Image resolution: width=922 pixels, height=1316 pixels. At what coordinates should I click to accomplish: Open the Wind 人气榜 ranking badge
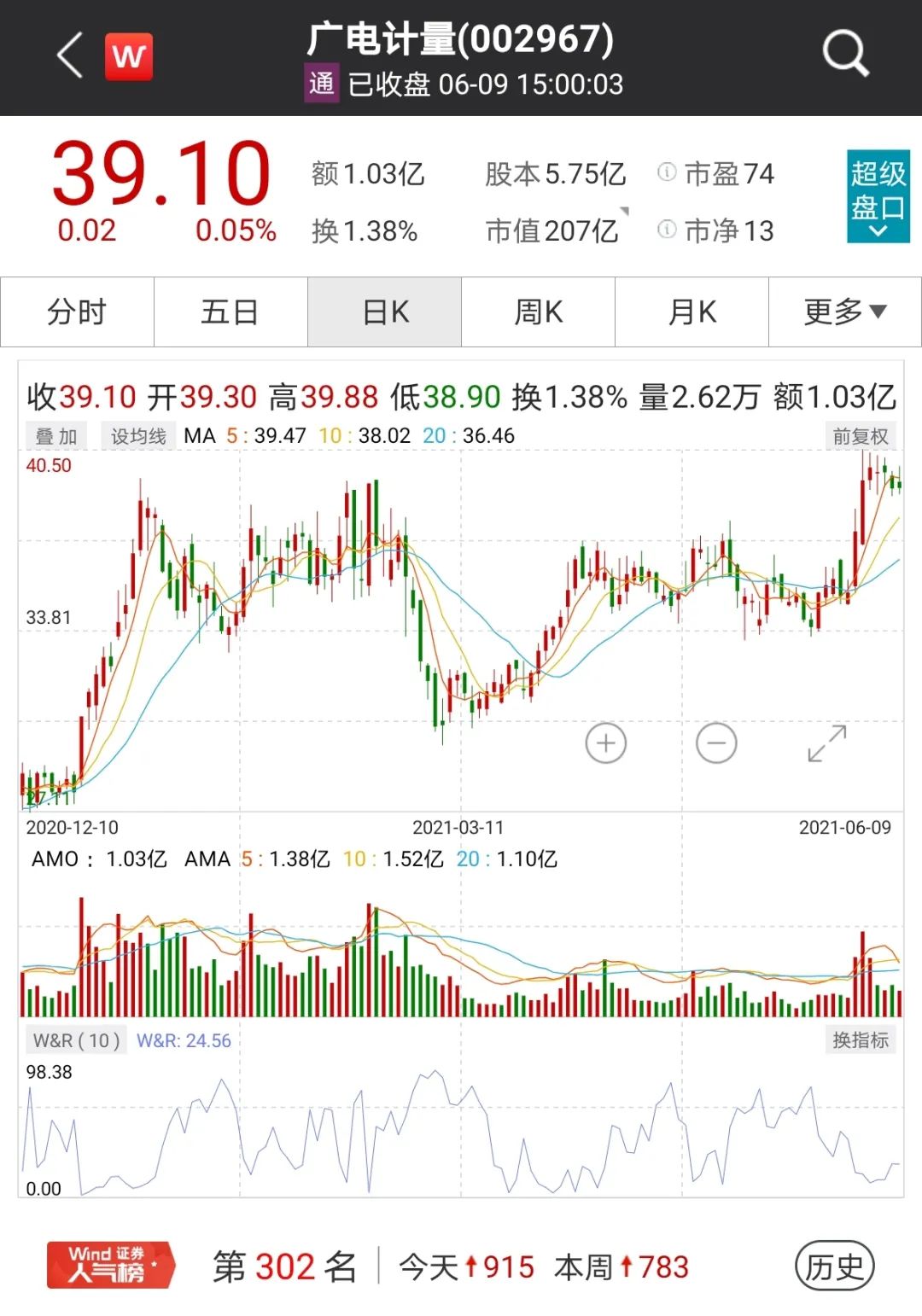(x=110, y=1265)
